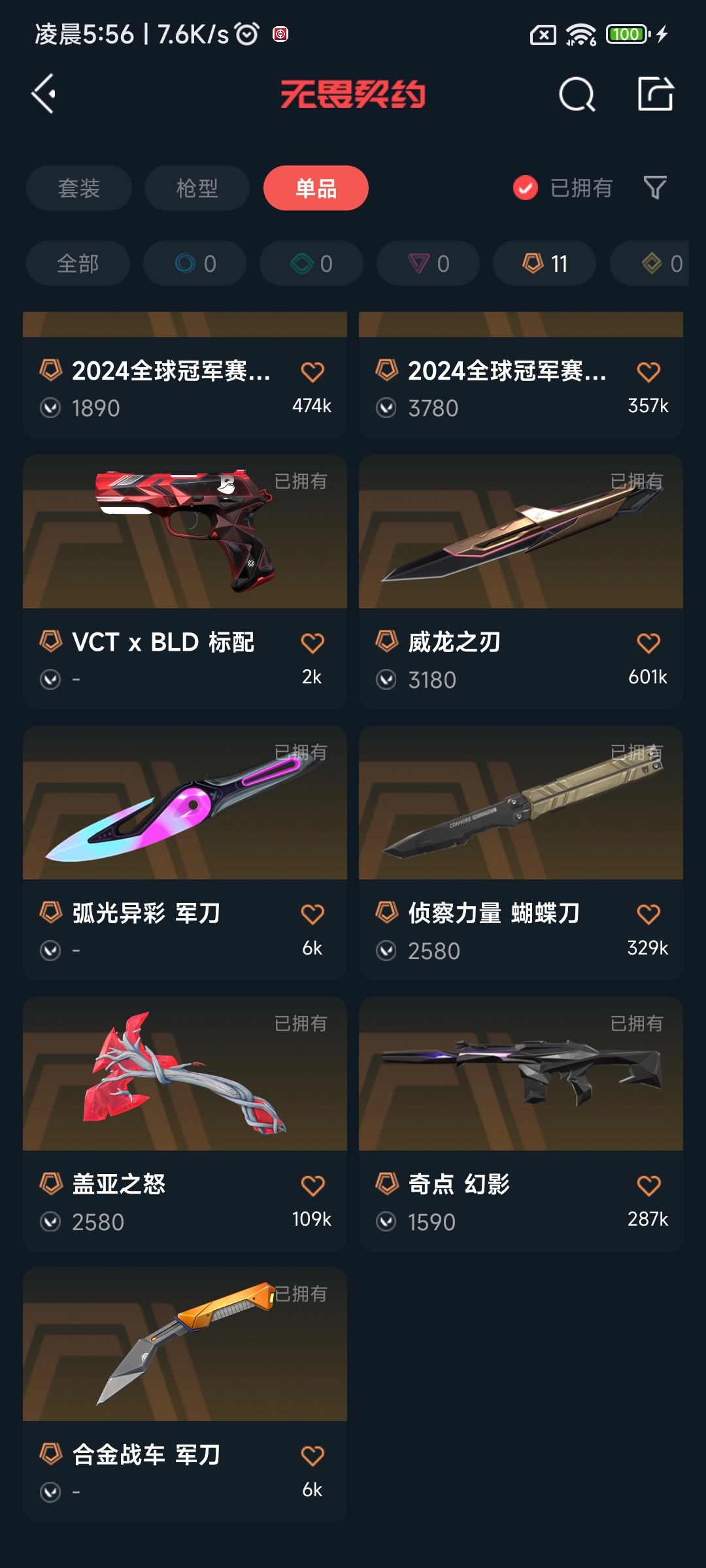Go back using the top-left arrow

coord(44,94)
